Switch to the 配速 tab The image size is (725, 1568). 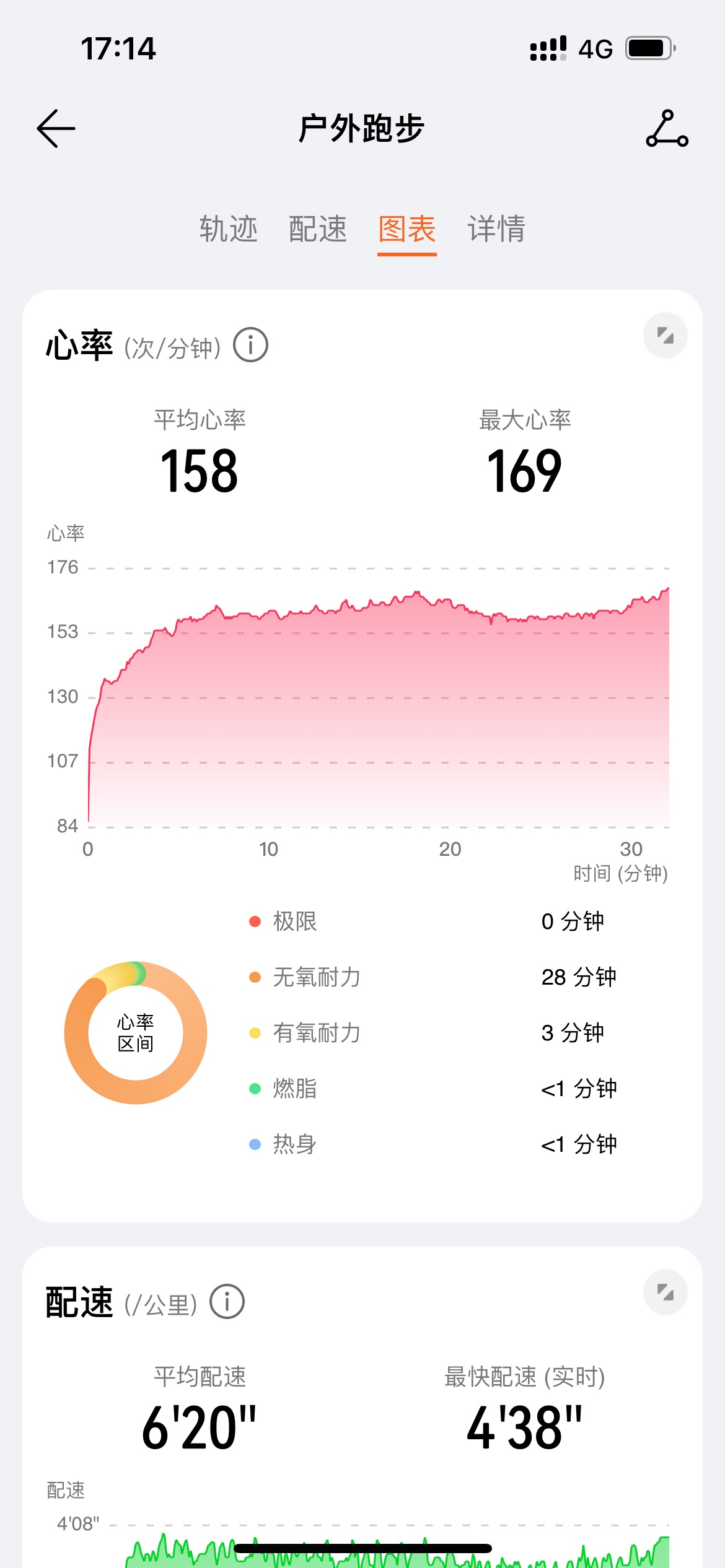click(x=317, y=229)
